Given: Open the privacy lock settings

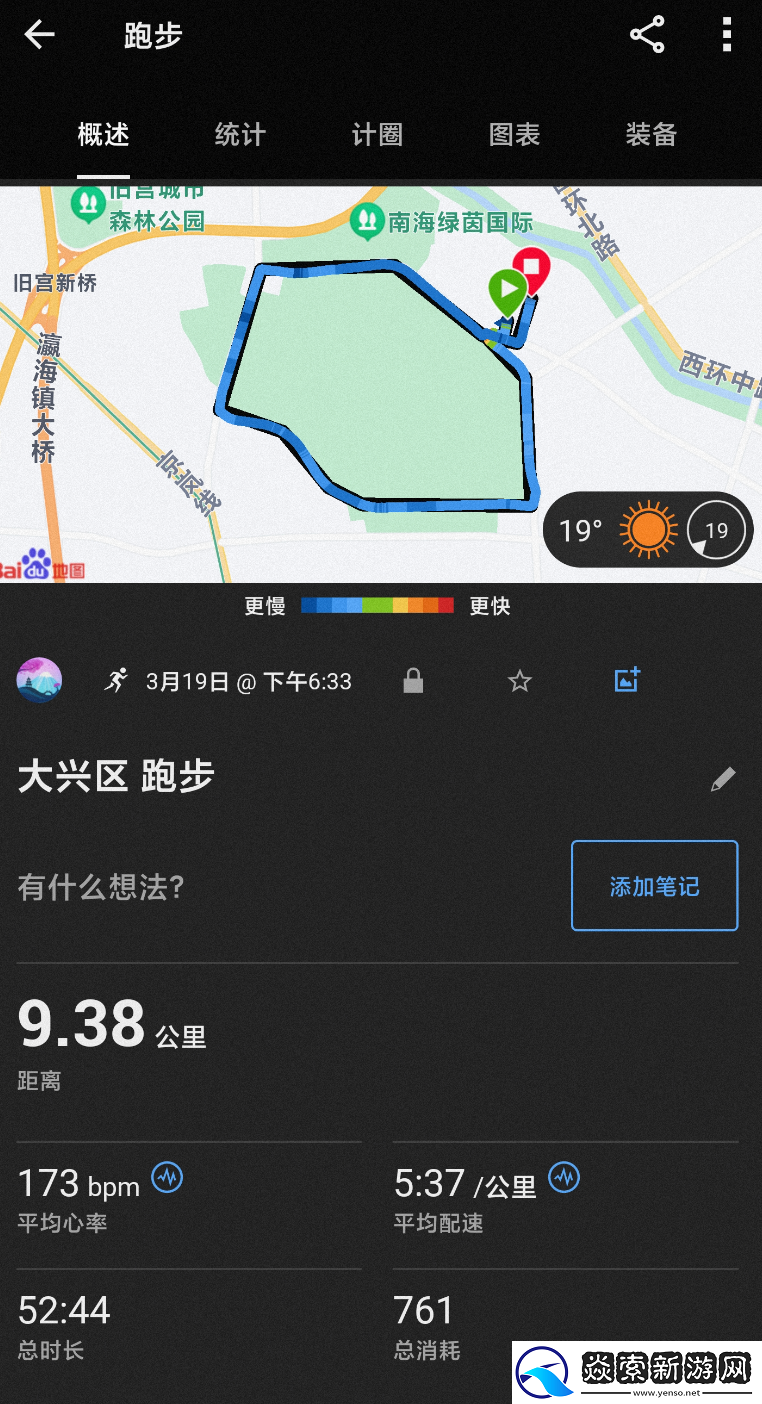Looking at the screenshot, I should click(x=413, y=680).
